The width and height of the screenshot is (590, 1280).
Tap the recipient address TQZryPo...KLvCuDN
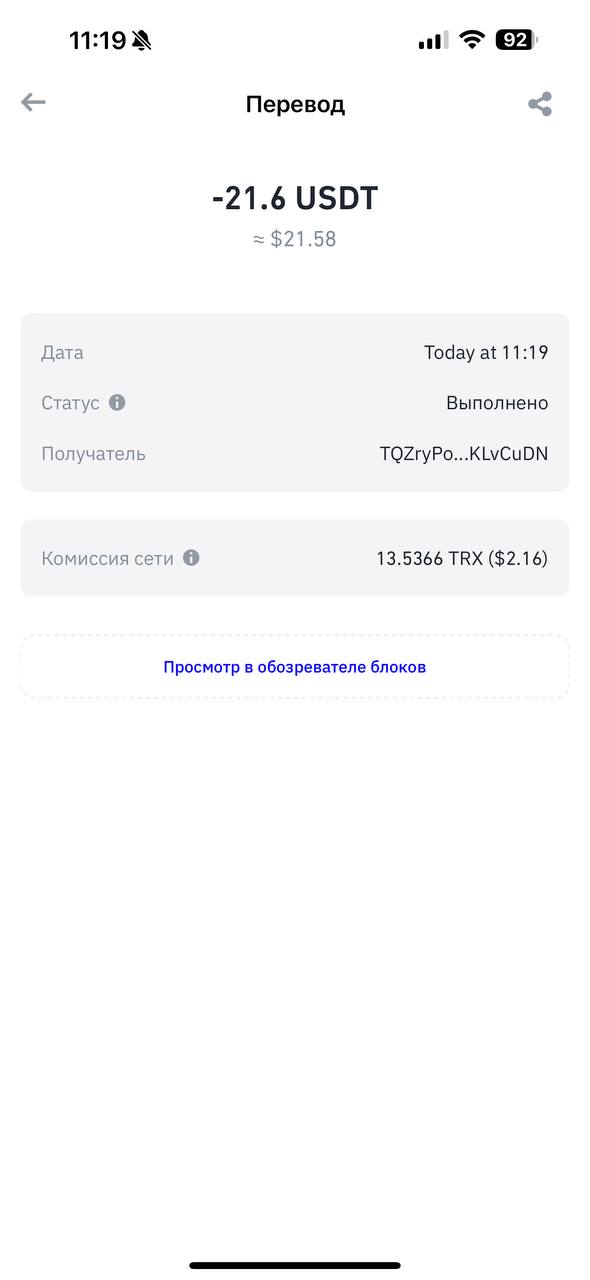(x=464, y=454)
